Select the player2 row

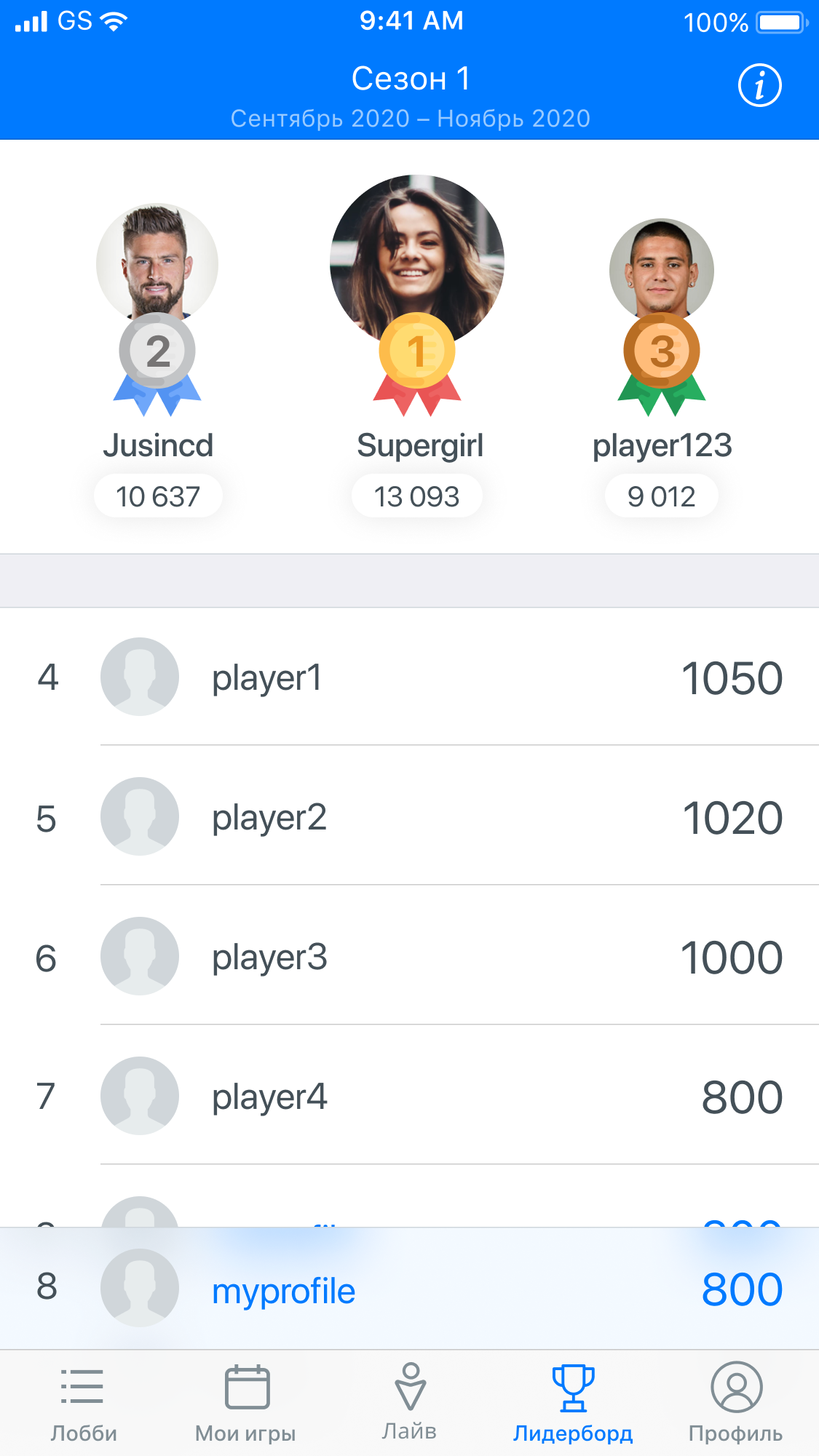pyautogui.click(x=409, y=816)
